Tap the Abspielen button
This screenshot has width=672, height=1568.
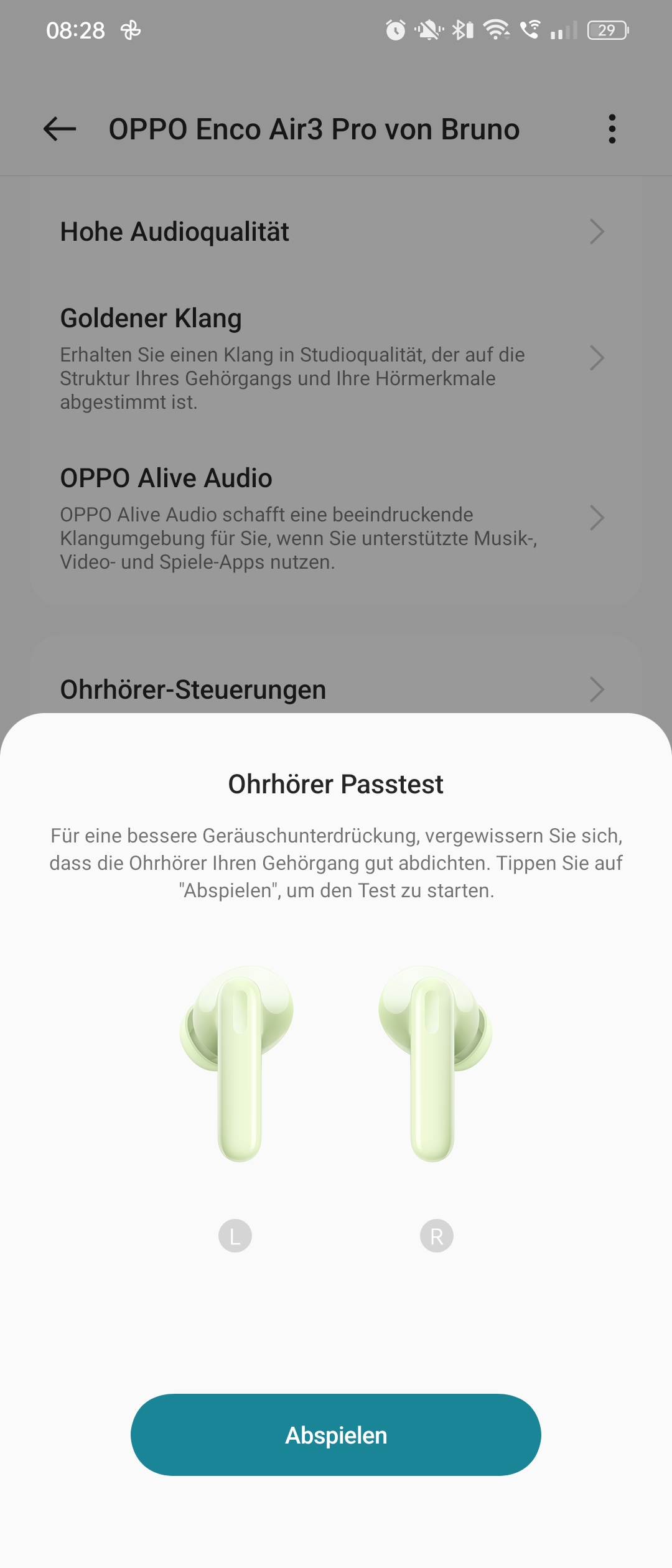[x=336, y=1435]
